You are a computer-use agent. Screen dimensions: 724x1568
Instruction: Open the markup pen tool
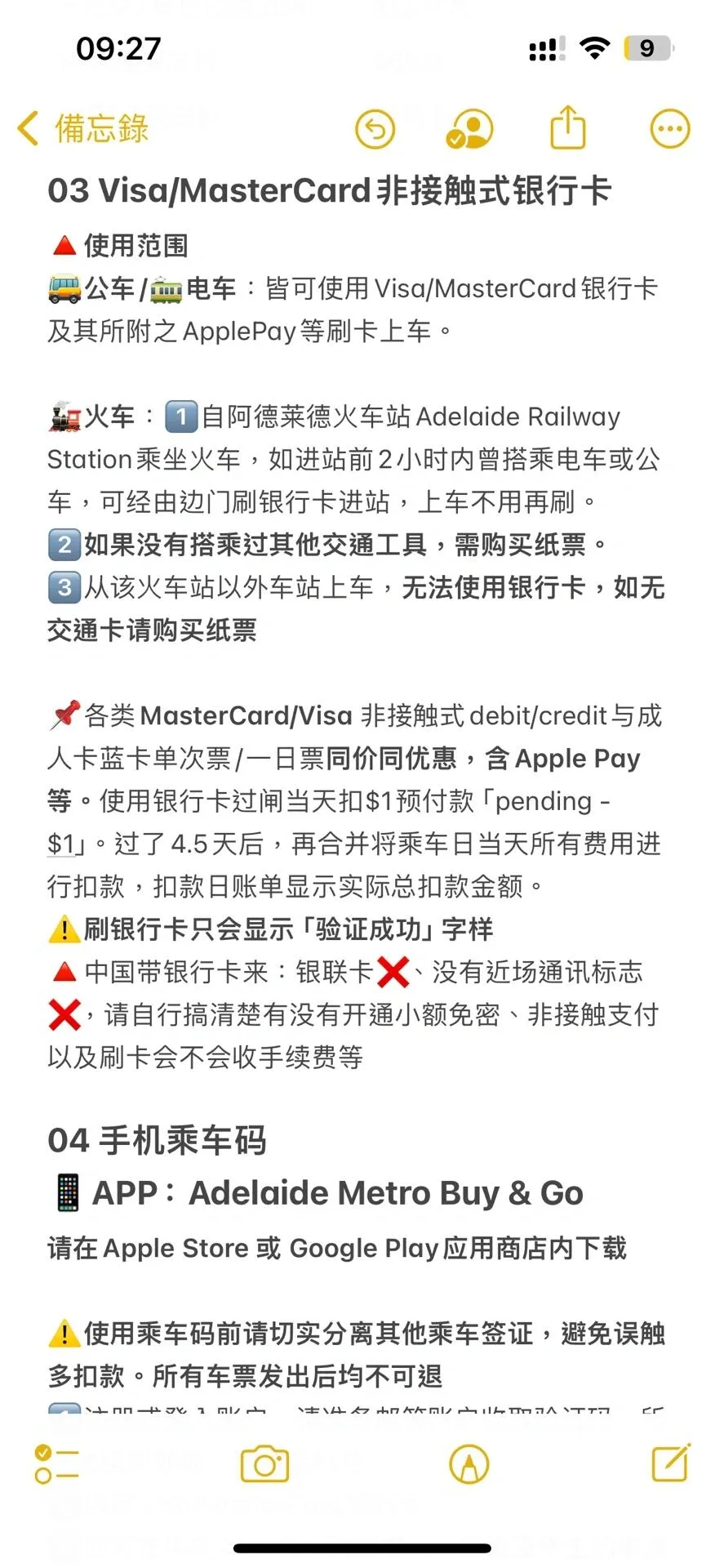click(469, 1463)
